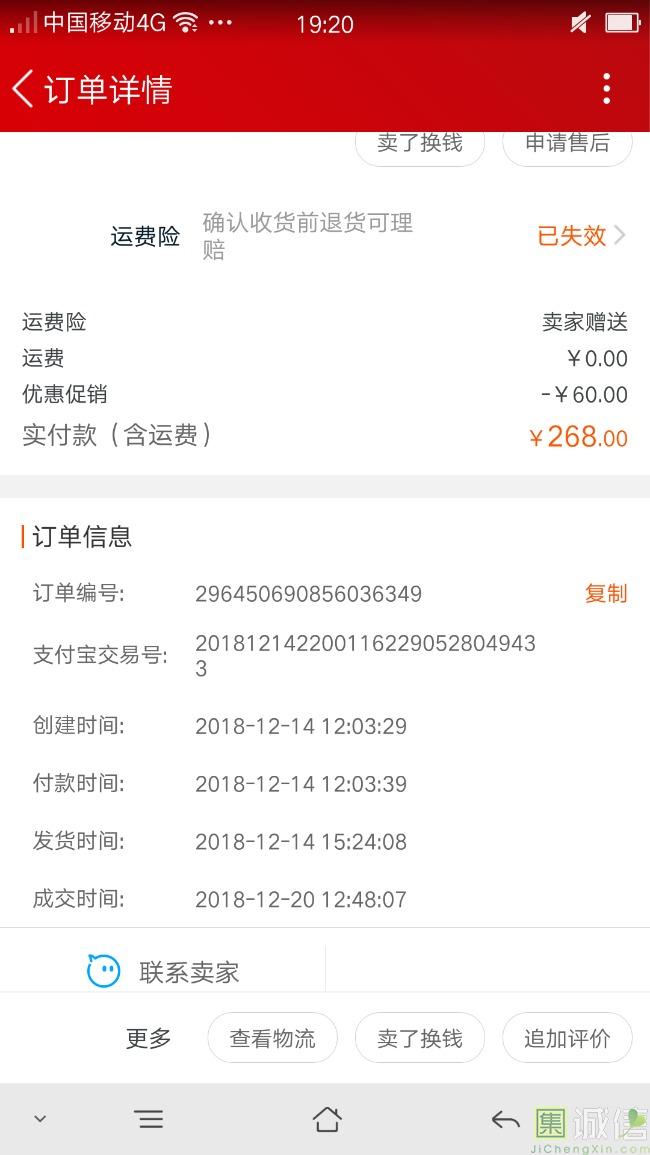Screen dimensions: 650x1155
Task: Tap the system navigation back arrow
Action: pos(505,1119)
